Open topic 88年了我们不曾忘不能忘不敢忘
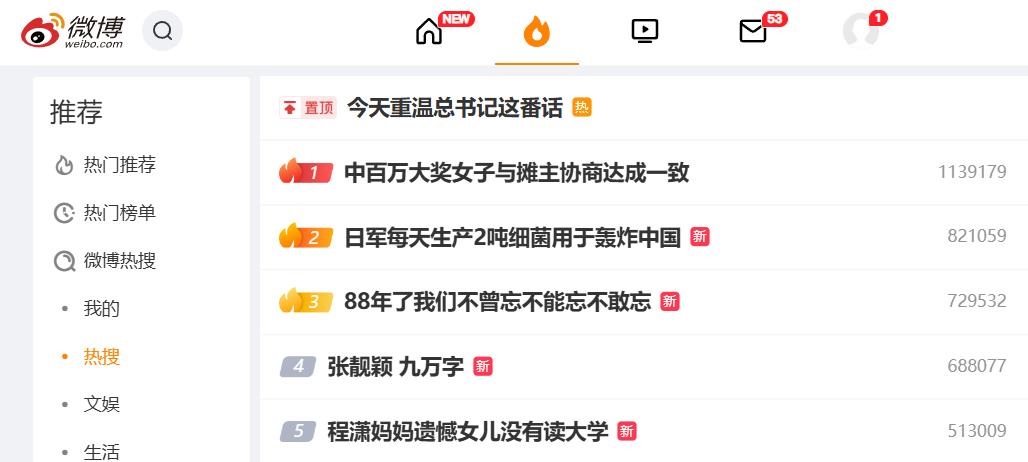This screenshot has height=462, width=1028. point(497,301)
